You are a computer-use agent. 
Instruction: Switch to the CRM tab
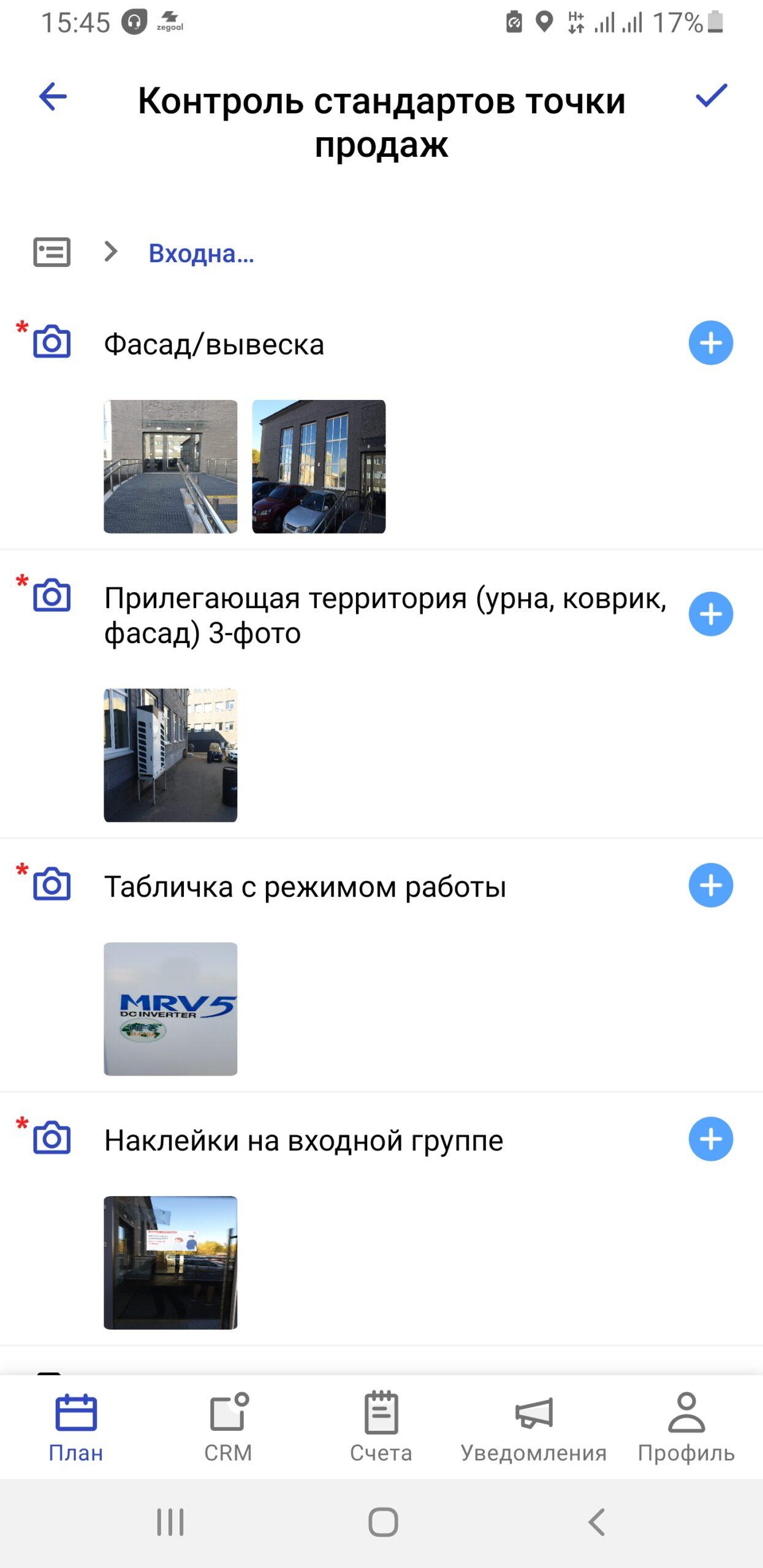(x=228, y=1428)
